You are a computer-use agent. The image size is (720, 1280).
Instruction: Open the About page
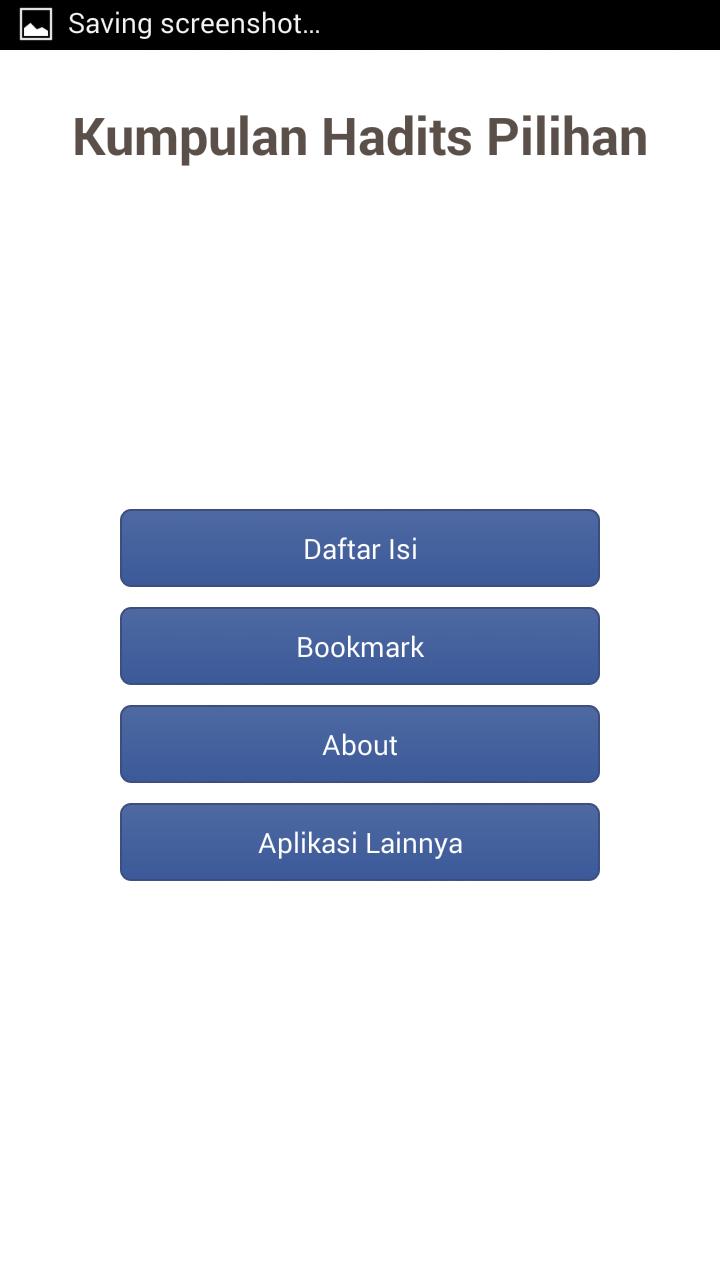pyautogui.click(x=360, y=744)
